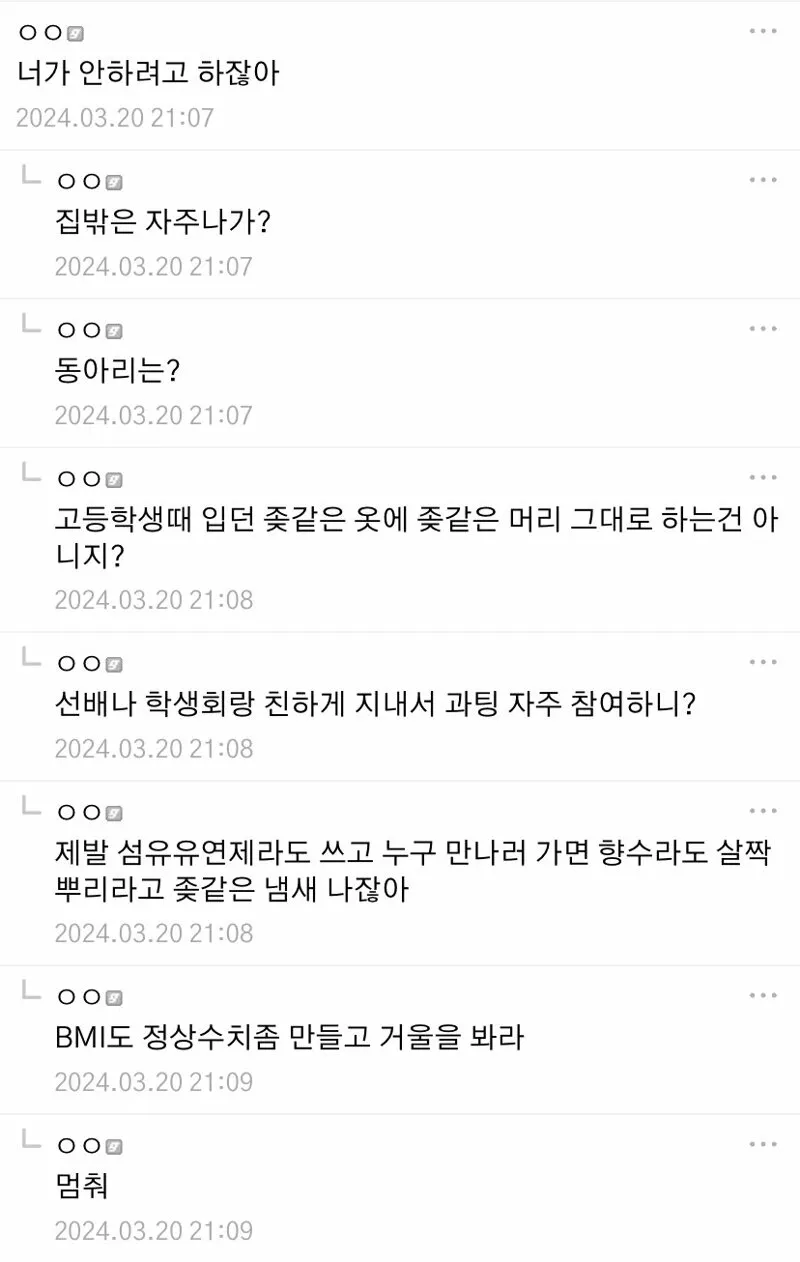Open the writer badge icon on '집밖은 자주나가?' reply

pyautogui.click(x=113, y=181)
